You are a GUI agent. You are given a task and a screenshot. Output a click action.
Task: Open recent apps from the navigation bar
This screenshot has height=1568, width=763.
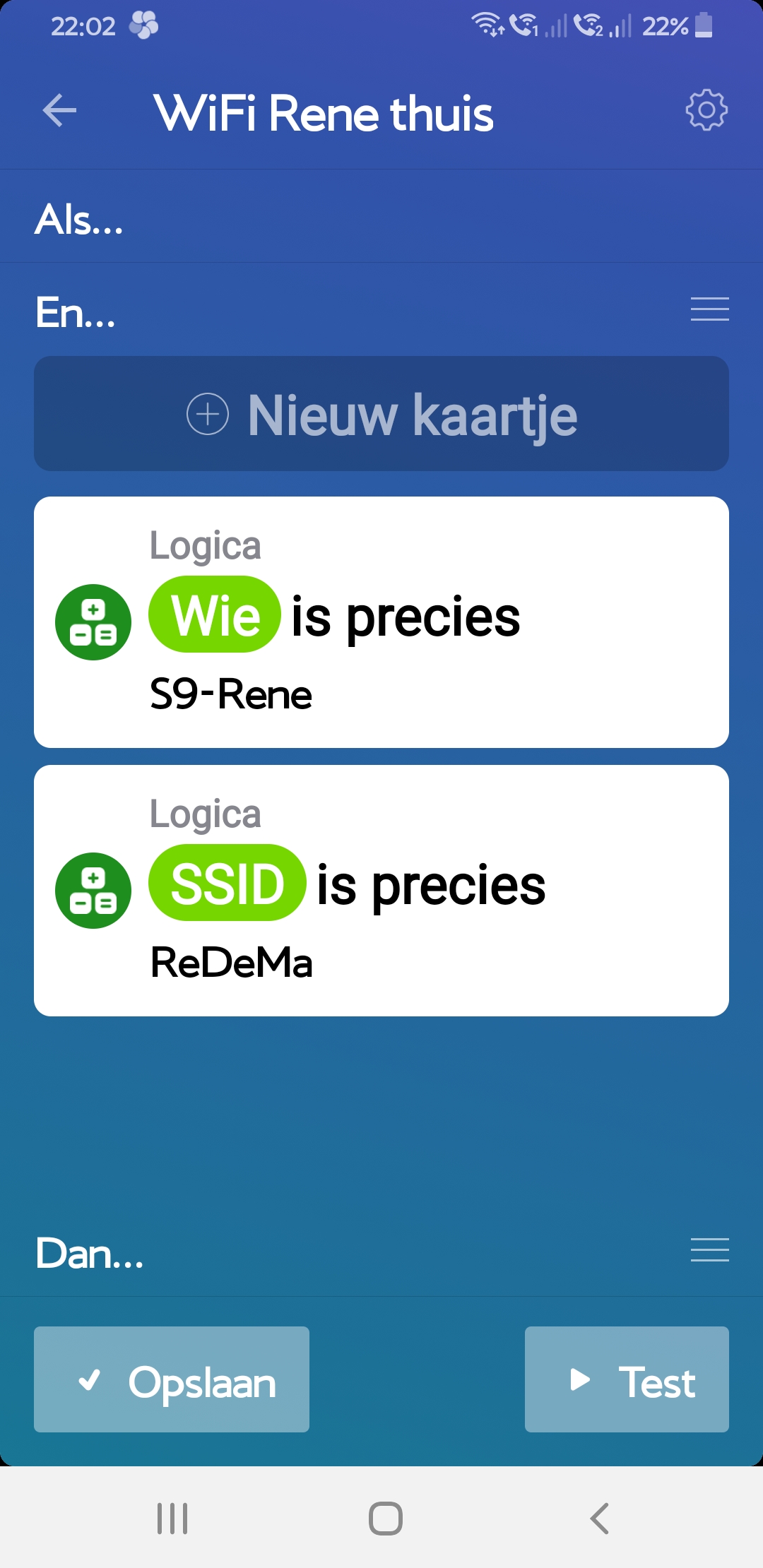pos(172,1518)
